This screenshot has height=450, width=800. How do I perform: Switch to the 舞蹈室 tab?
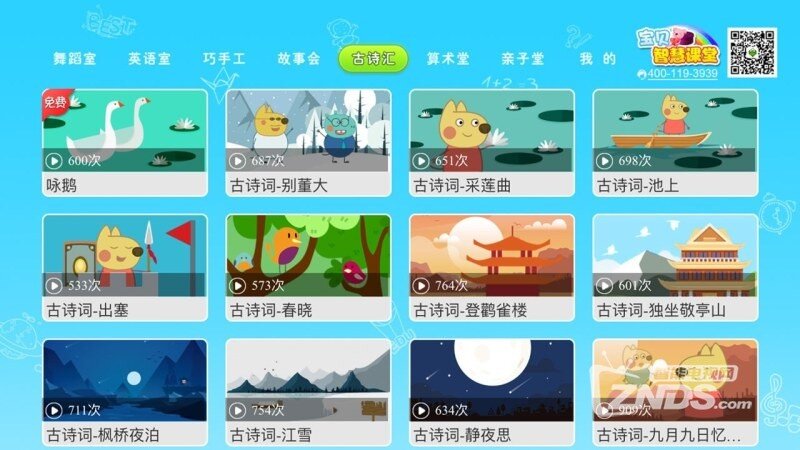[75, 59]
